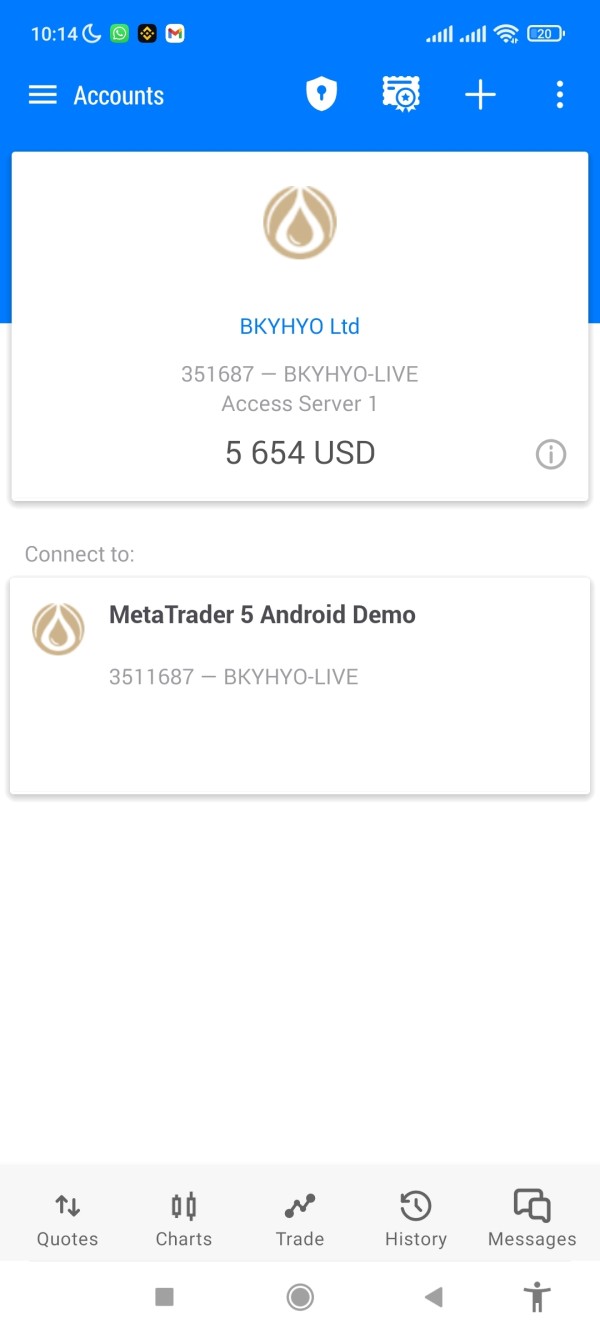Switch to the Charts tab
The width and height of the screenshot is (600, 1333).
coord(184,1221)
